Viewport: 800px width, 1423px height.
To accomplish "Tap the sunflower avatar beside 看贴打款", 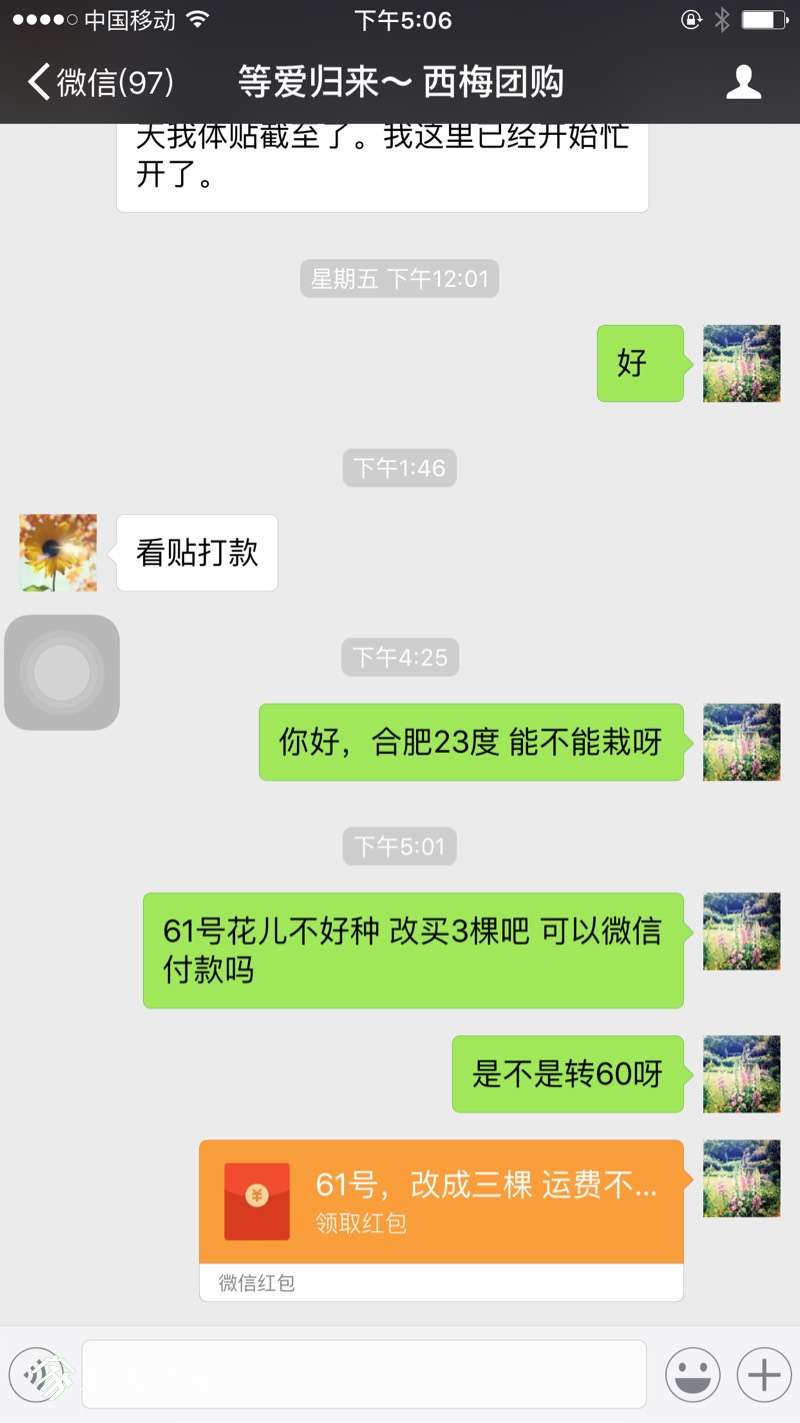I will point(58,553).
